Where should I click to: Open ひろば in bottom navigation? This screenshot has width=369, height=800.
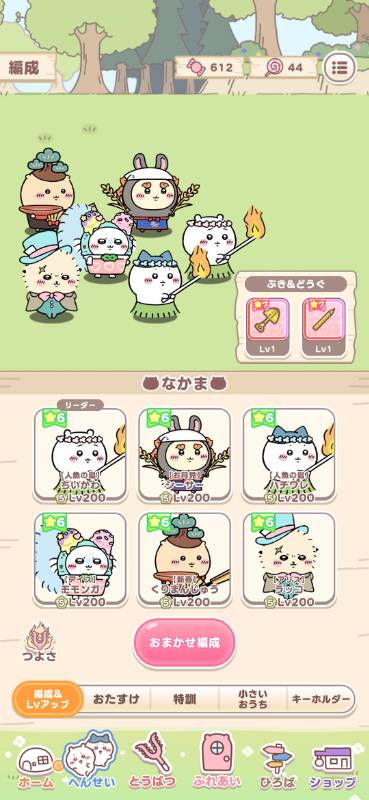(x=276, y=764)
